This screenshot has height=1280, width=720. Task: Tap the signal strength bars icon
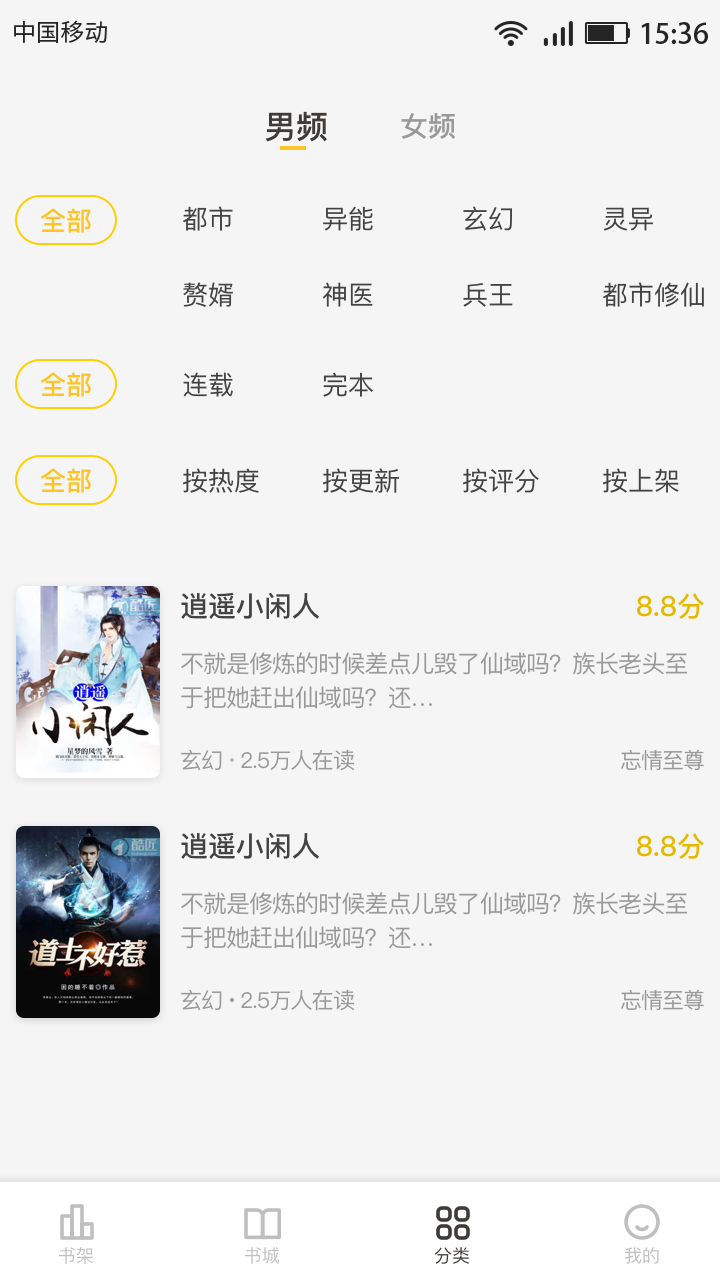pyautogui.click(x=557, y=33)
